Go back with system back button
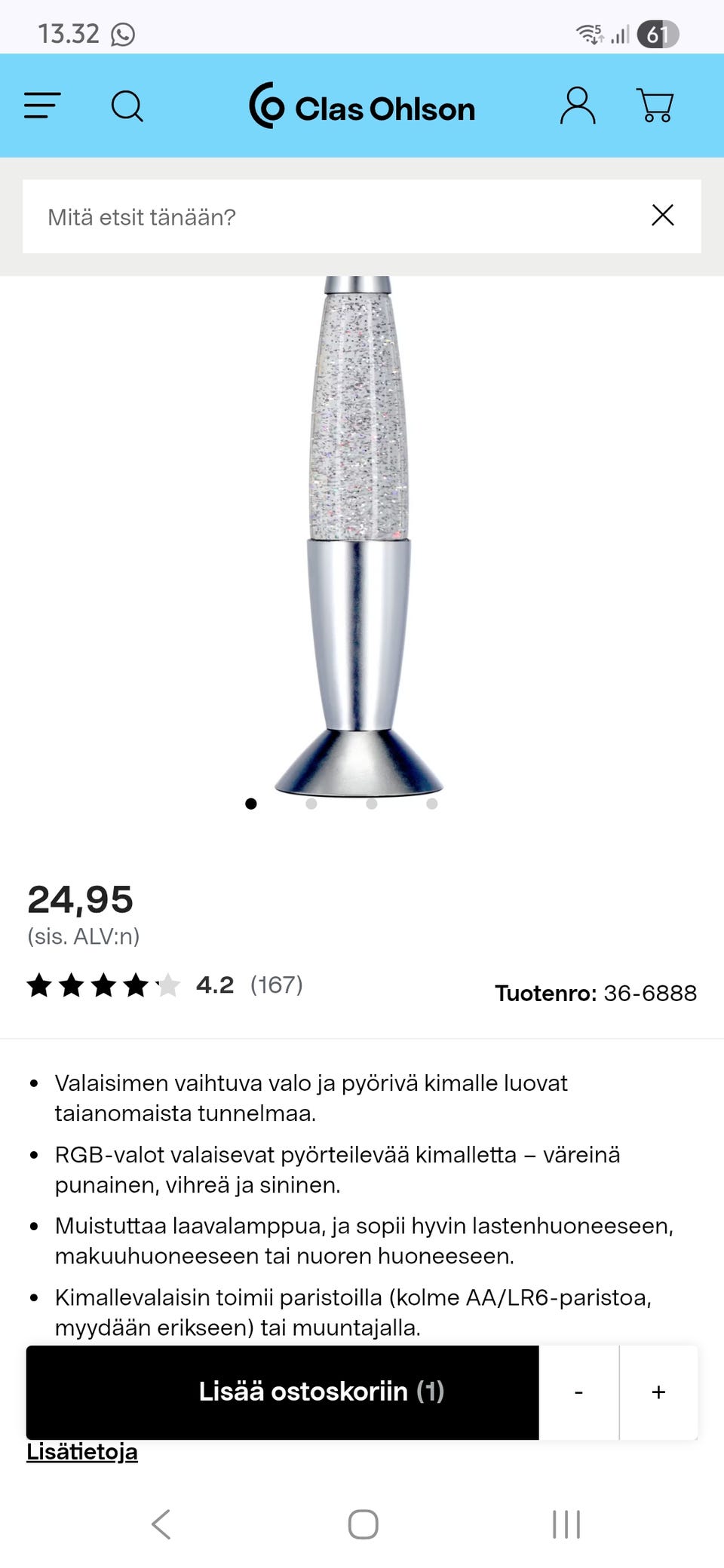This screenshot has height=1568, width=724. (x=161, y=1524)
